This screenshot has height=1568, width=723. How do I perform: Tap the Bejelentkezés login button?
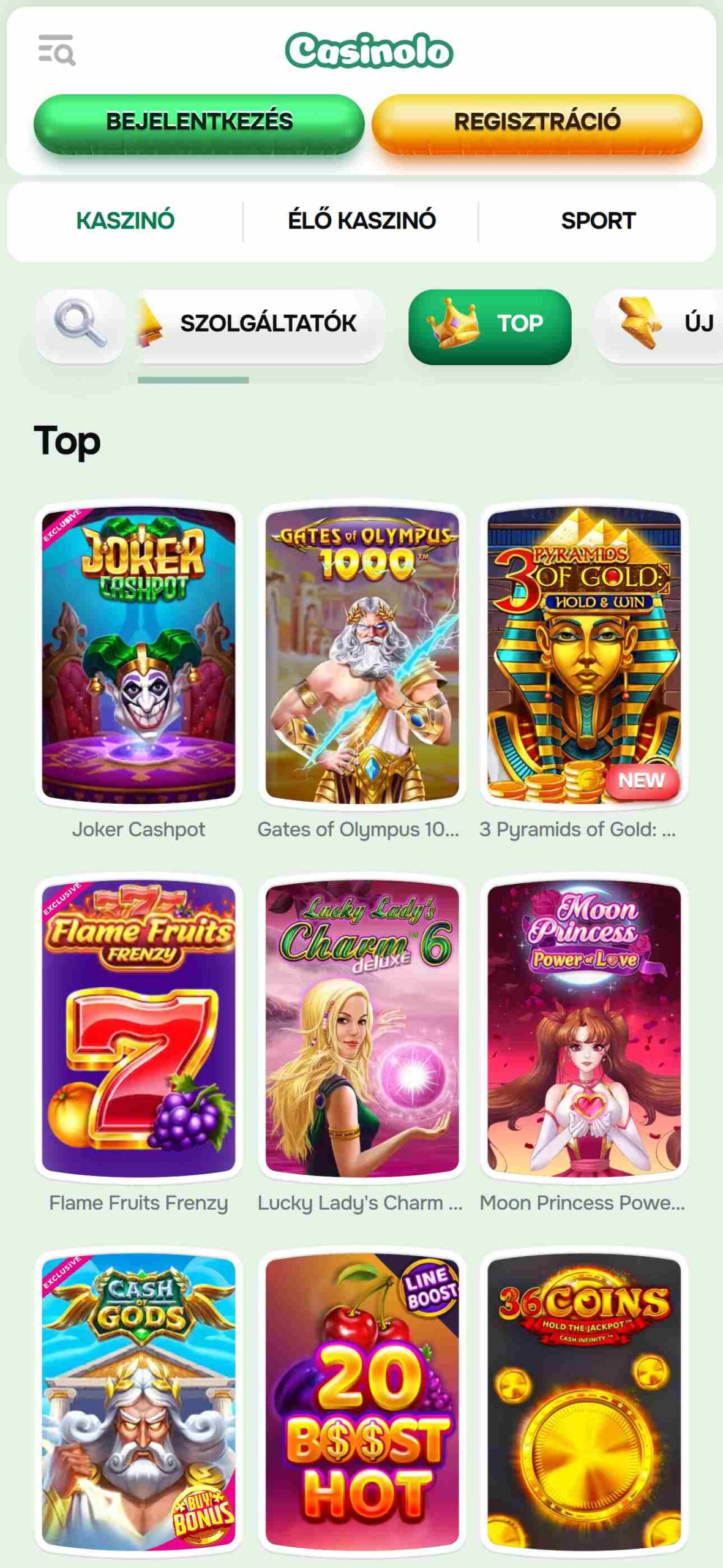[199, 123]
